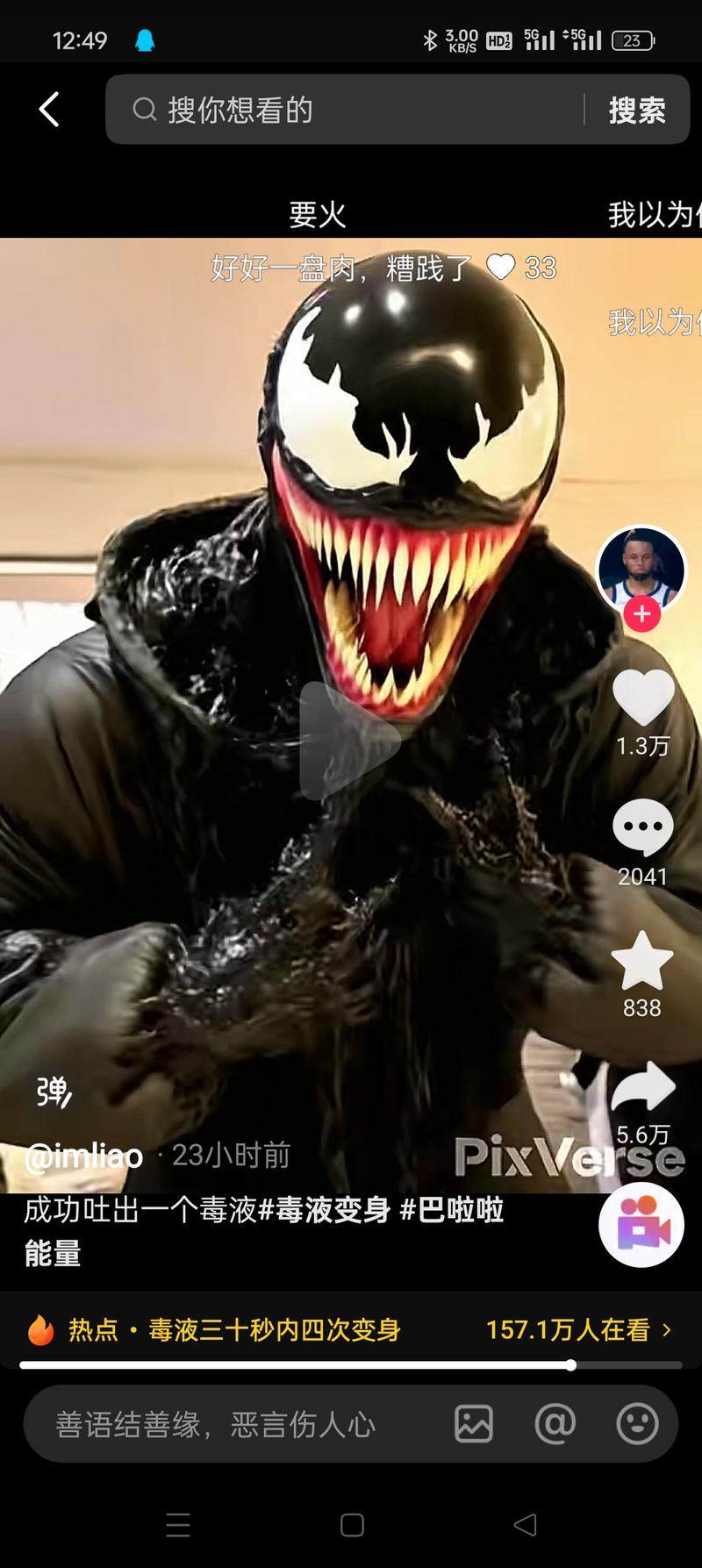Open the creator's profile avatar
This screenshot has height=1568, width=702.
click(x=641, y=568)
